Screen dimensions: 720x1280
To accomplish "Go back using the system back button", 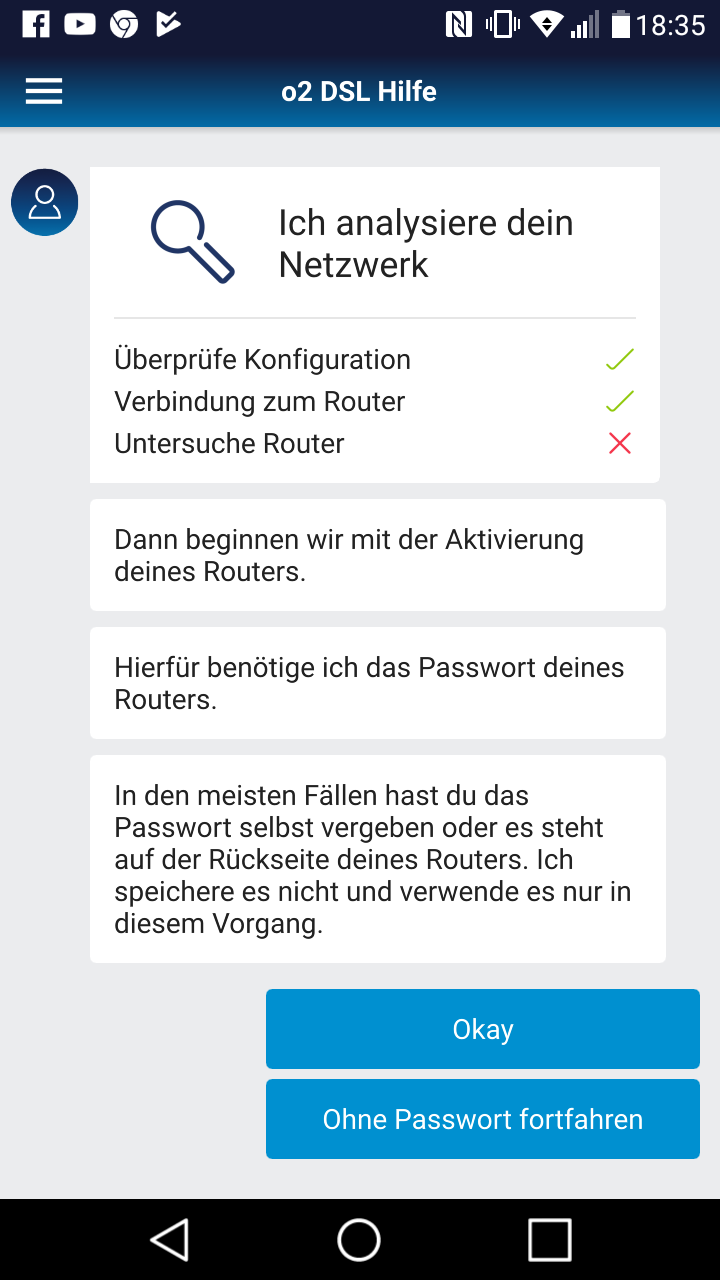I will (170, 1240).
